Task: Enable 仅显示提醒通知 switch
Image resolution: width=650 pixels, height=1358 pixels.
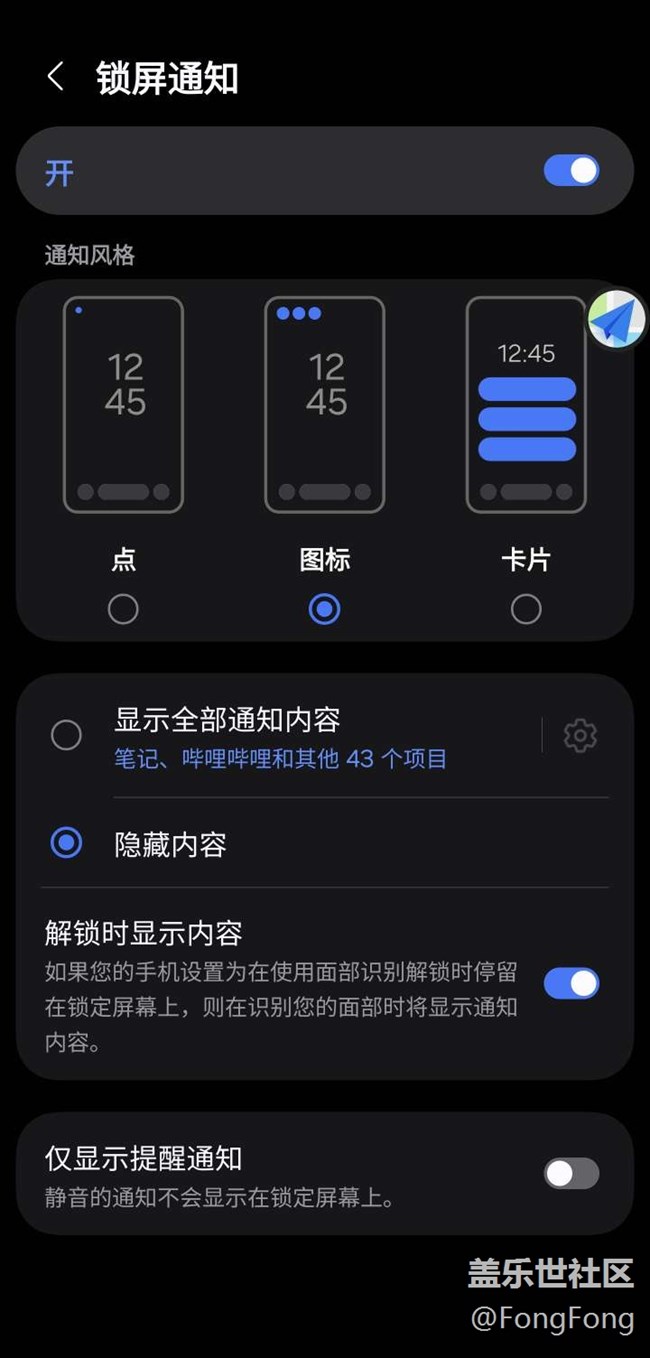Action: pyautogui.click(x=571, y=1173)
